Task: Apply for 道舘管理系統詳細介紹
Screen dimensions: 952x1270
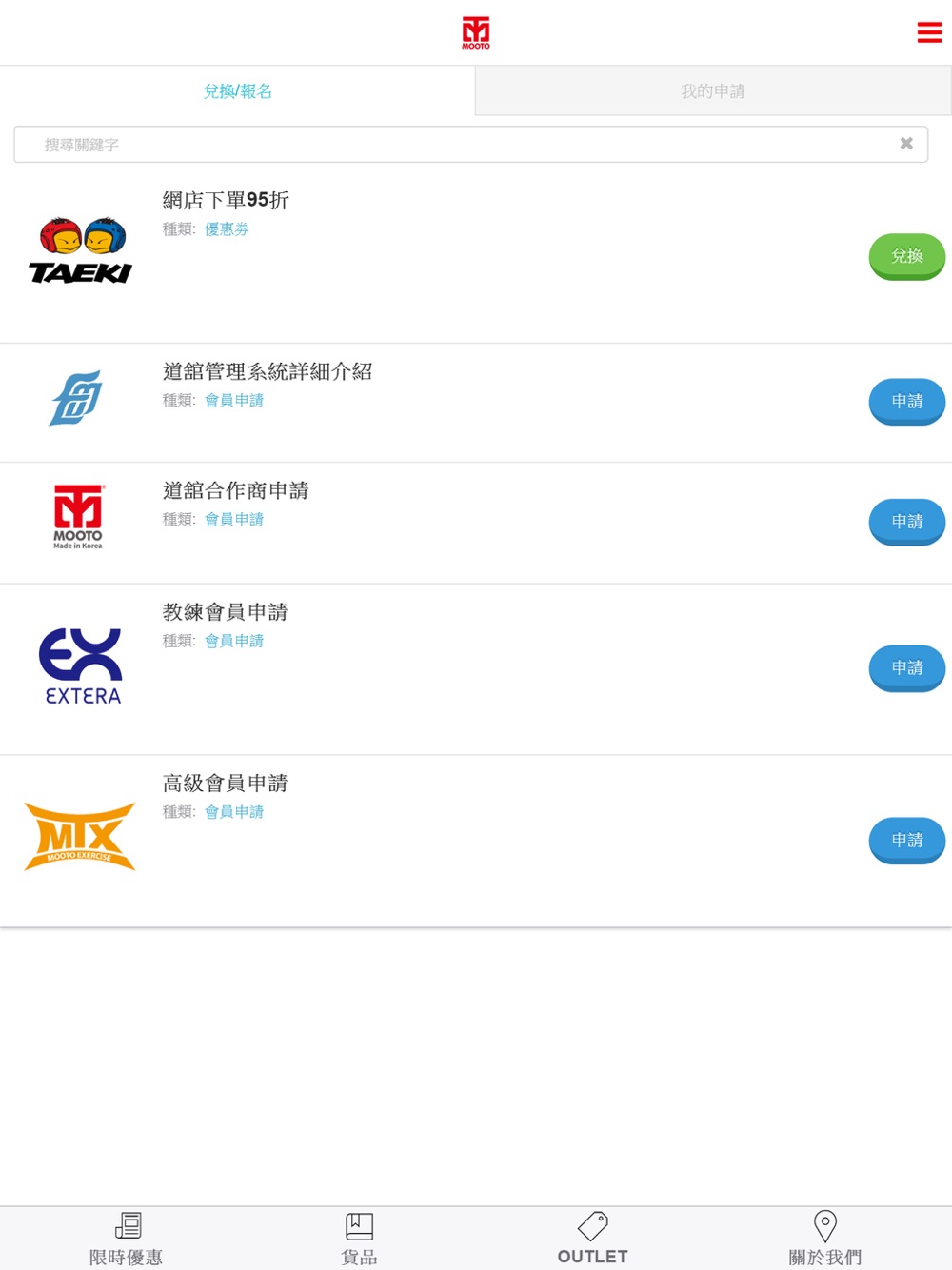Action: click(907, 401)
